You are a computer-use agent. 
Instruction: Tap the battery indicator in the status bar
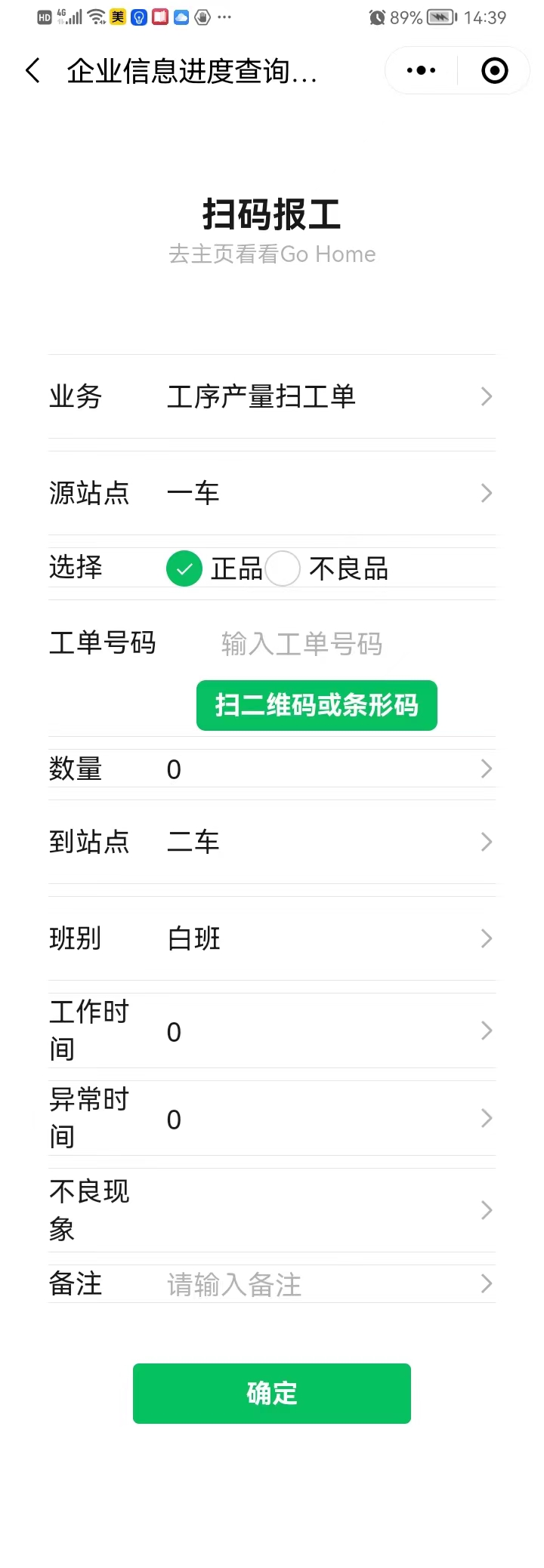pos(439,17)
